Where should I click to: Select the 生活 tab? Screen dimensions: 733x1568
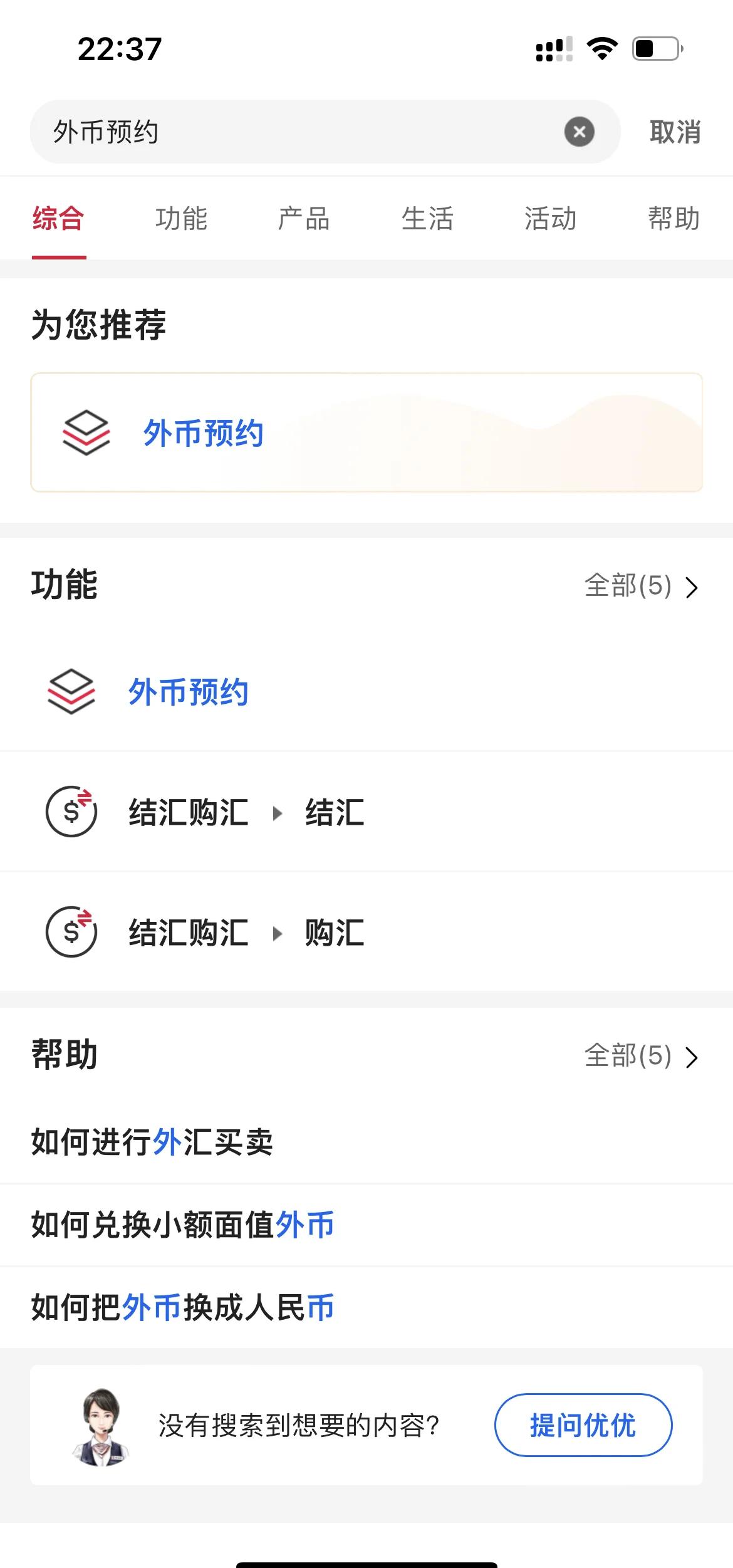[x=428, y=219]
